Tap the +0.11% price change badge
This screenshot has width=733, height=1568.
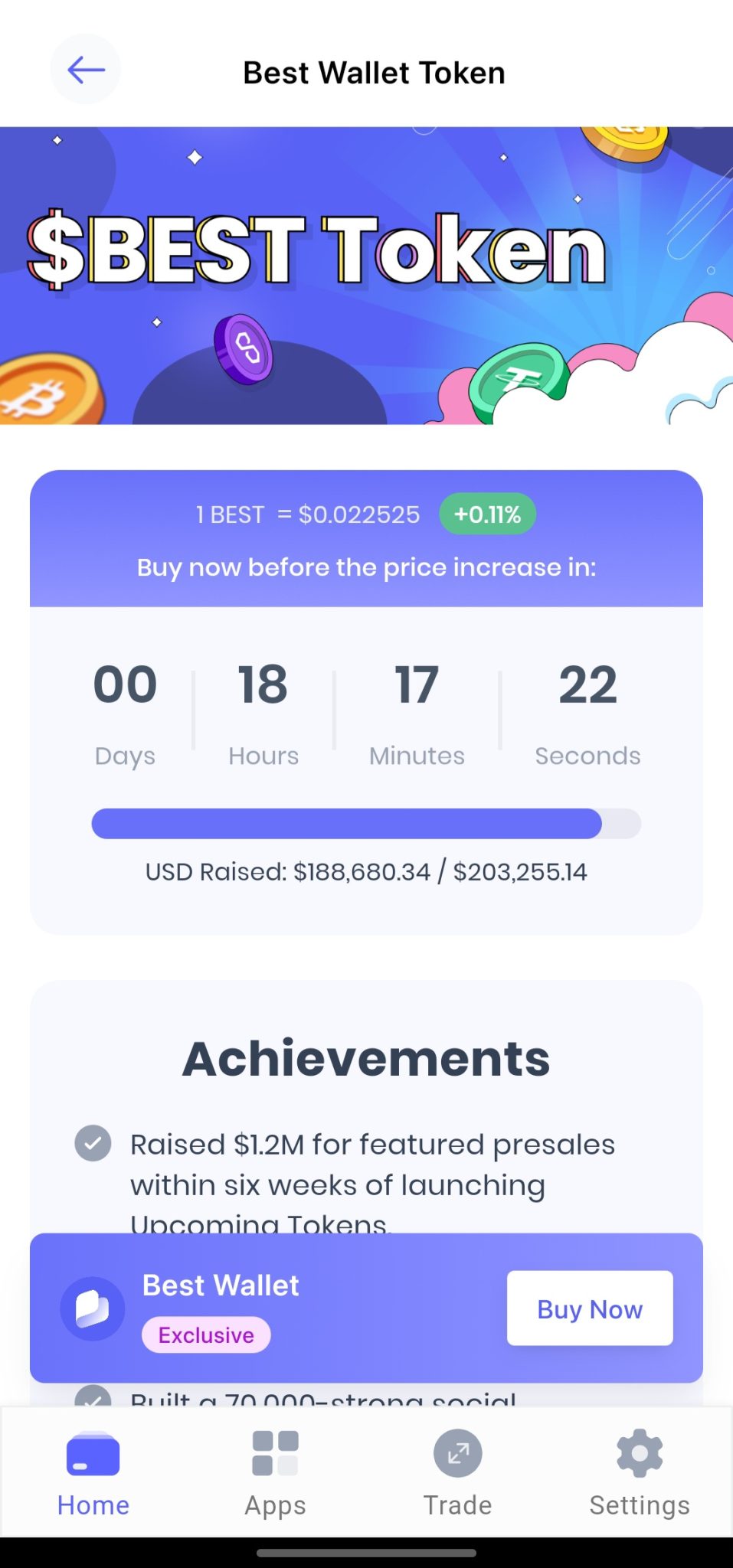click(x=487, y=514)
